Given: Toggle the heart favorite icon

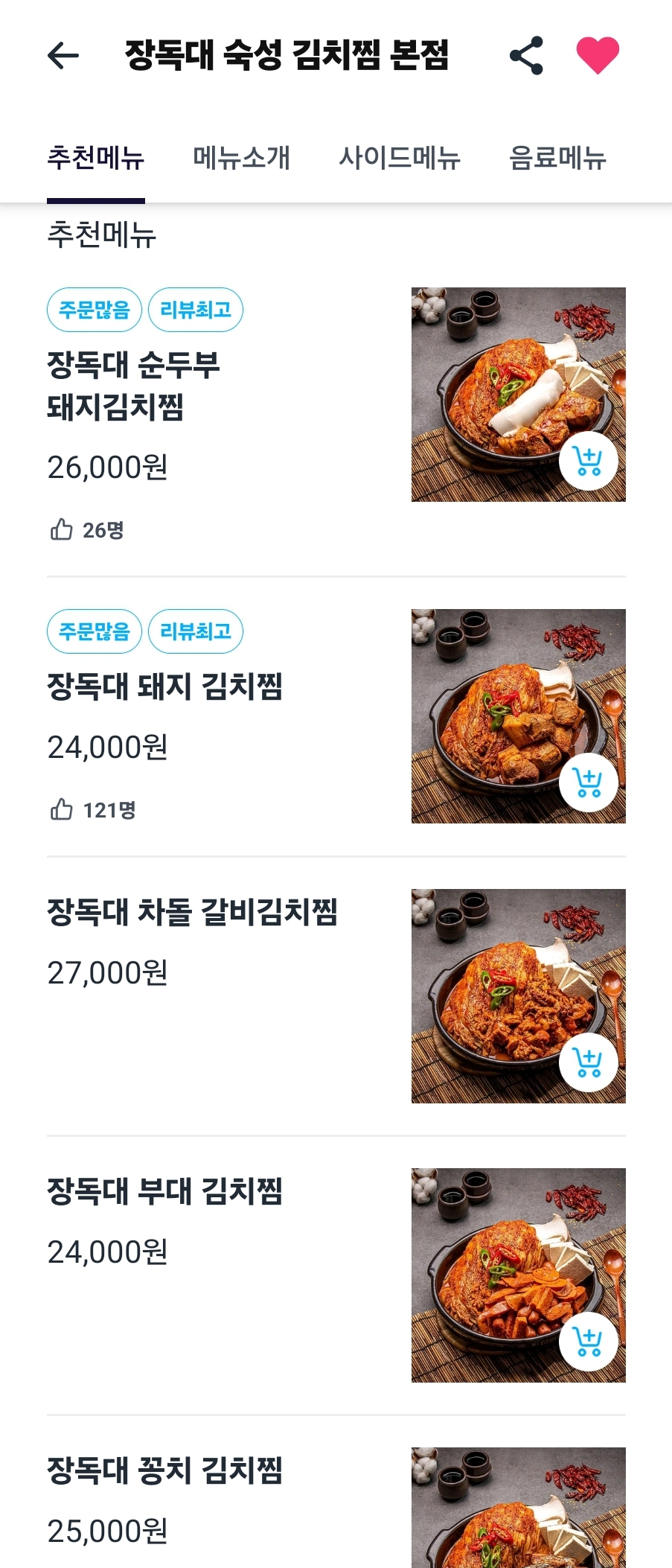Looking at the screenshot, I should pyautogui.click(x=598, y=56).
